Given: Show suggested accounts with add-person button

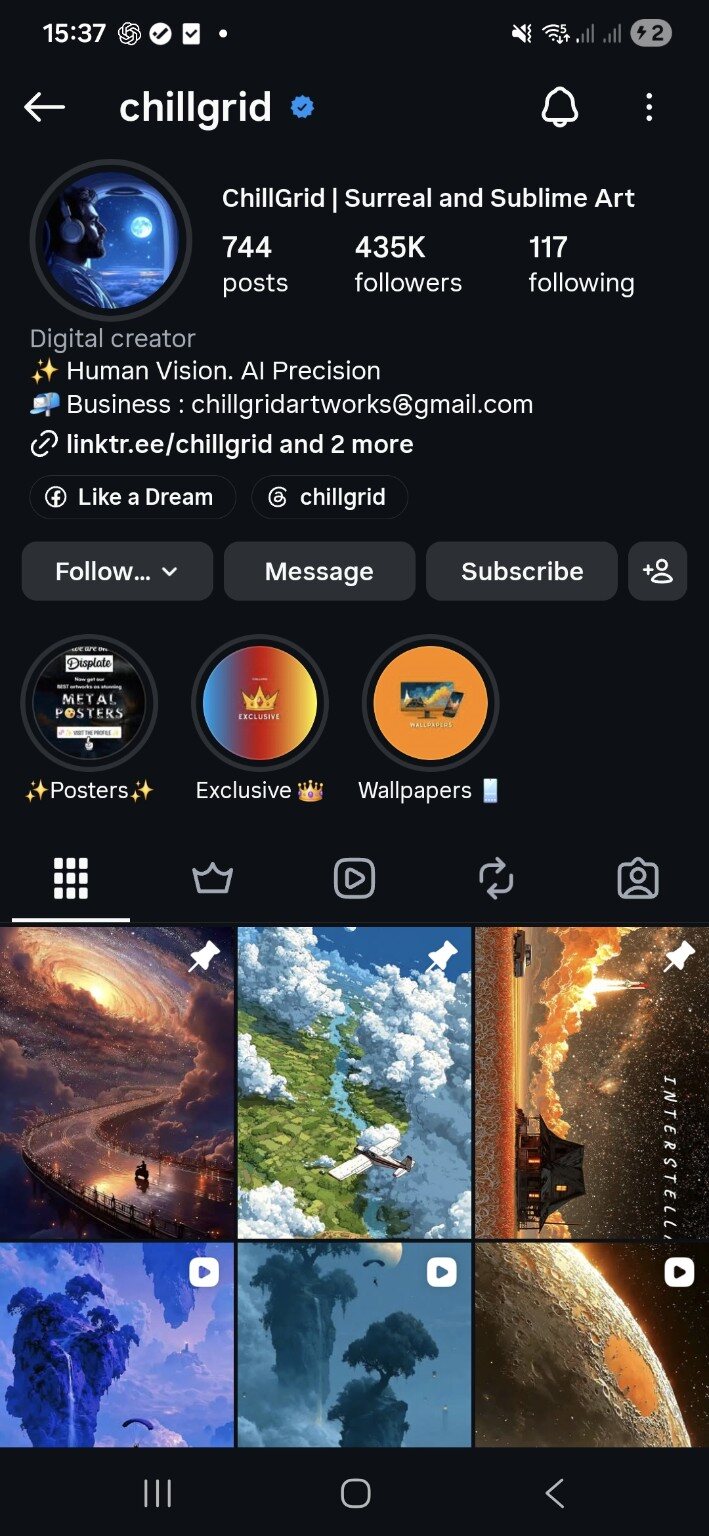Looking at the screenshot, I should coord(657,571).
